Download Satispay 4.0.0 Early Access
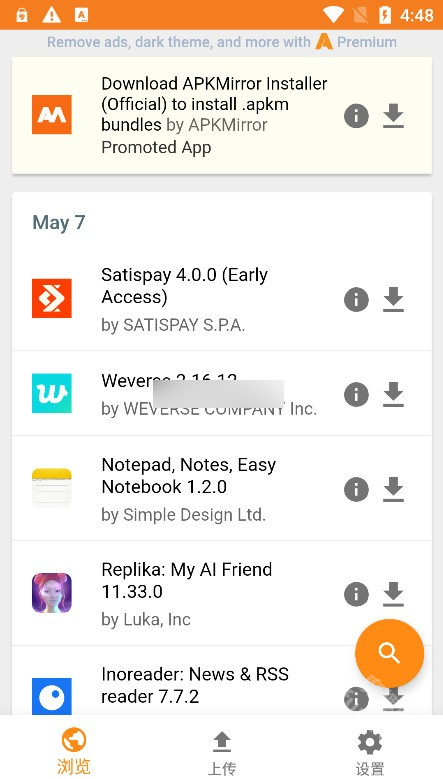Screen dimensions: 443x779 tap(393, 300)
